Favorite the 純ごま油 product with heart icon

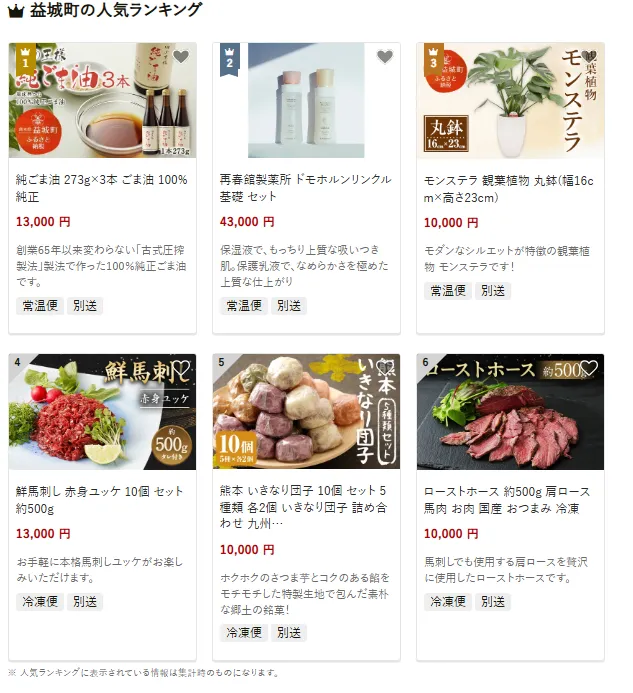click(180, 57)
